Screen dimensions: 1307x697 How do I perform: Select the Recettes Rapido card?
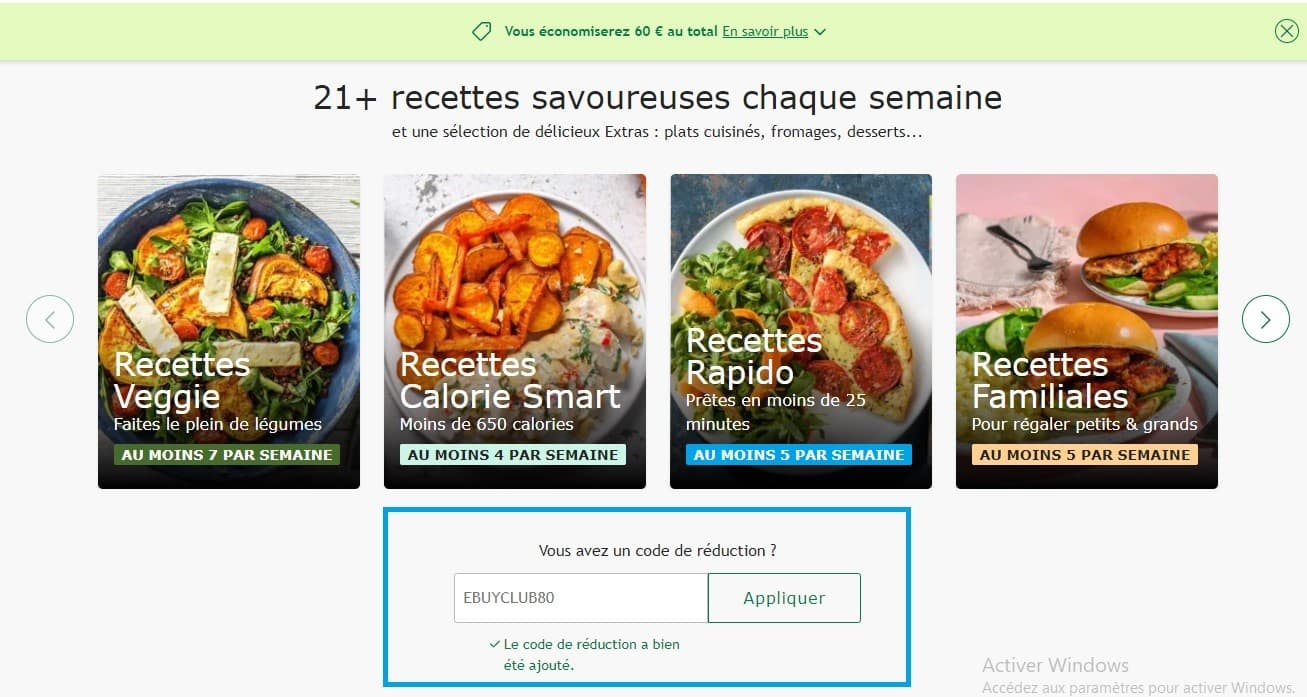tap(801, 331)
